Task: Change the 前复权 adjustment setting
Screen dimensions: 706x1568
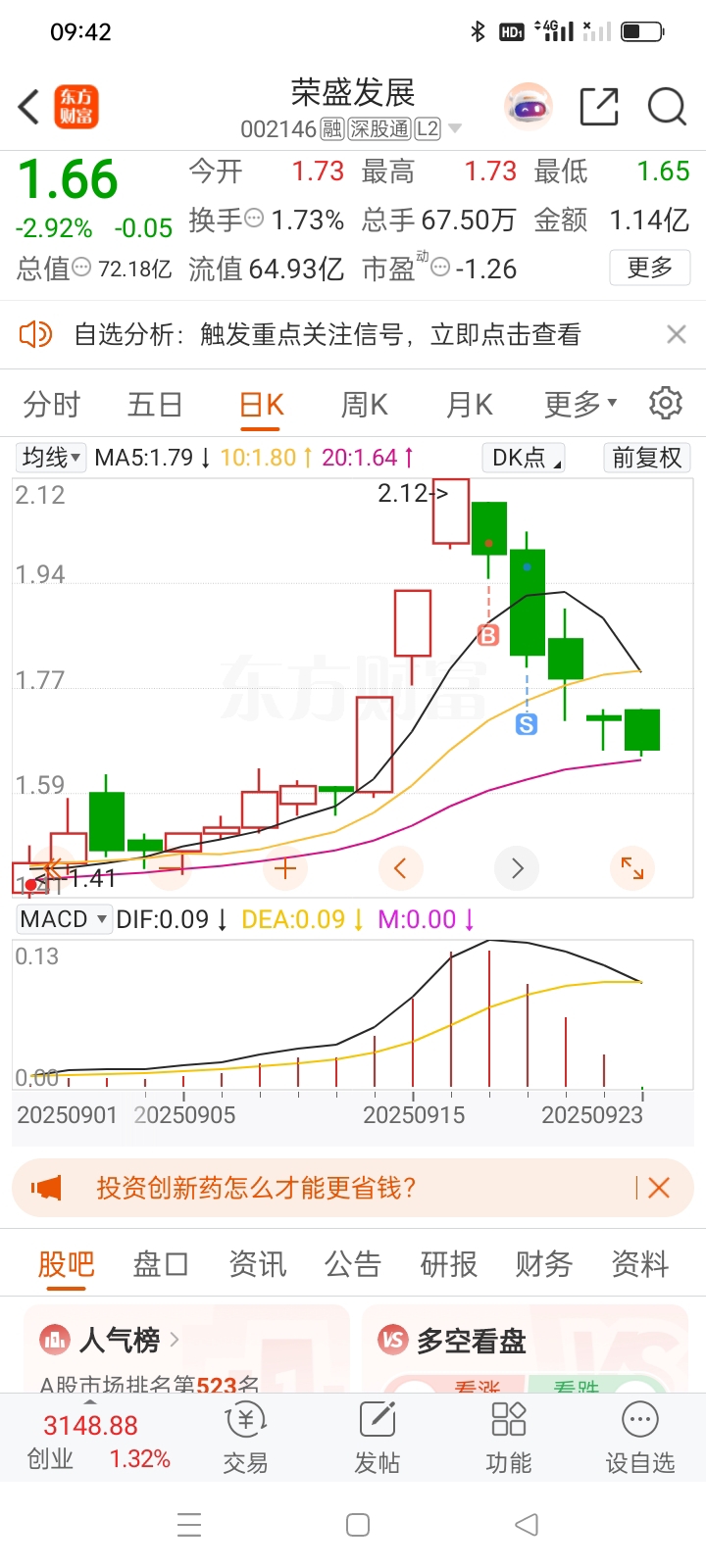Action: click(646, 458)
